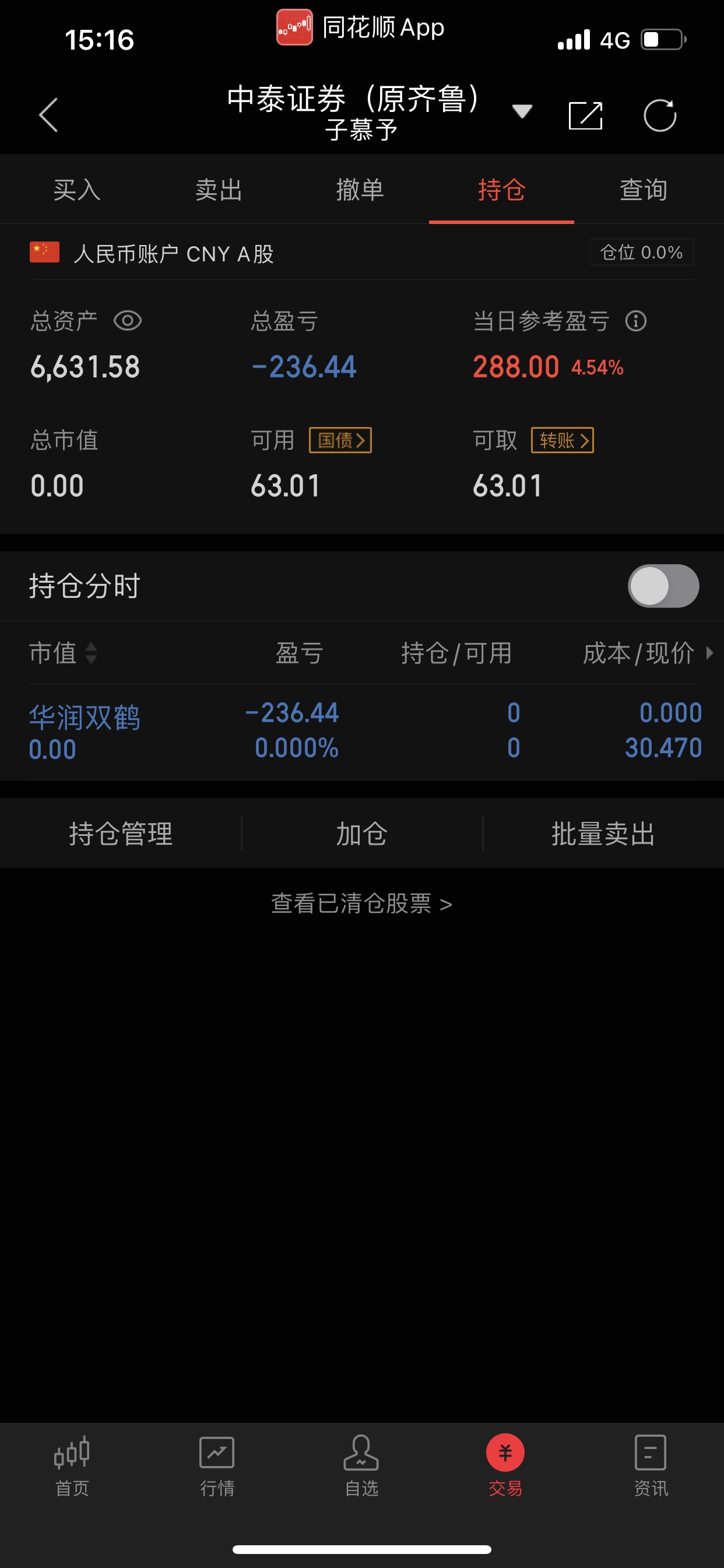Hide total assets with the eye icon

click(x=128, y=321)
